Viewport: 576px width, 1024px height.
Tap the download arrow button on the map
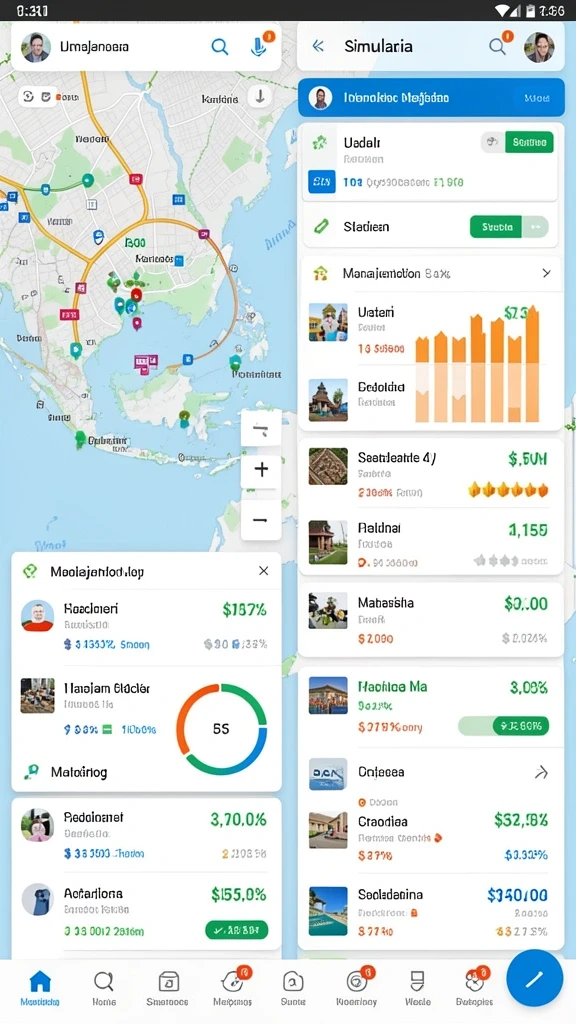[260, 97]
